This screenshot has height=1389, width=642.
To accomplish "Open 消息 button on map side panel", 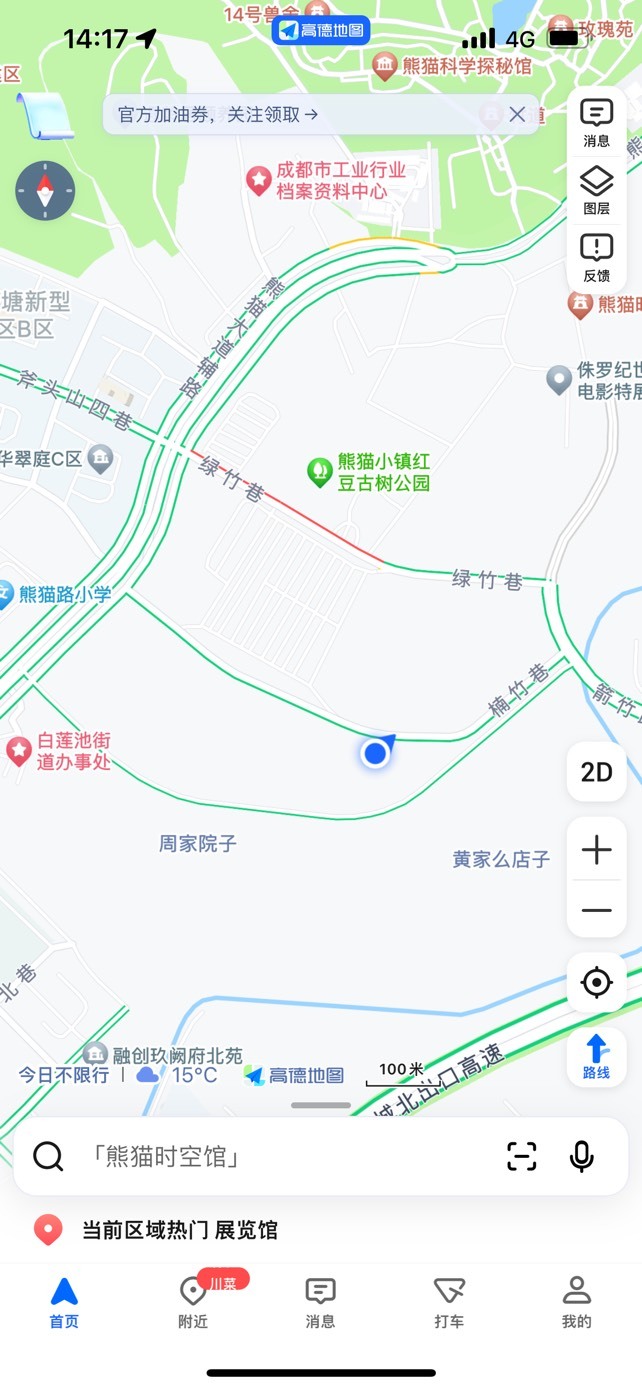I will (x=597, y=124).
